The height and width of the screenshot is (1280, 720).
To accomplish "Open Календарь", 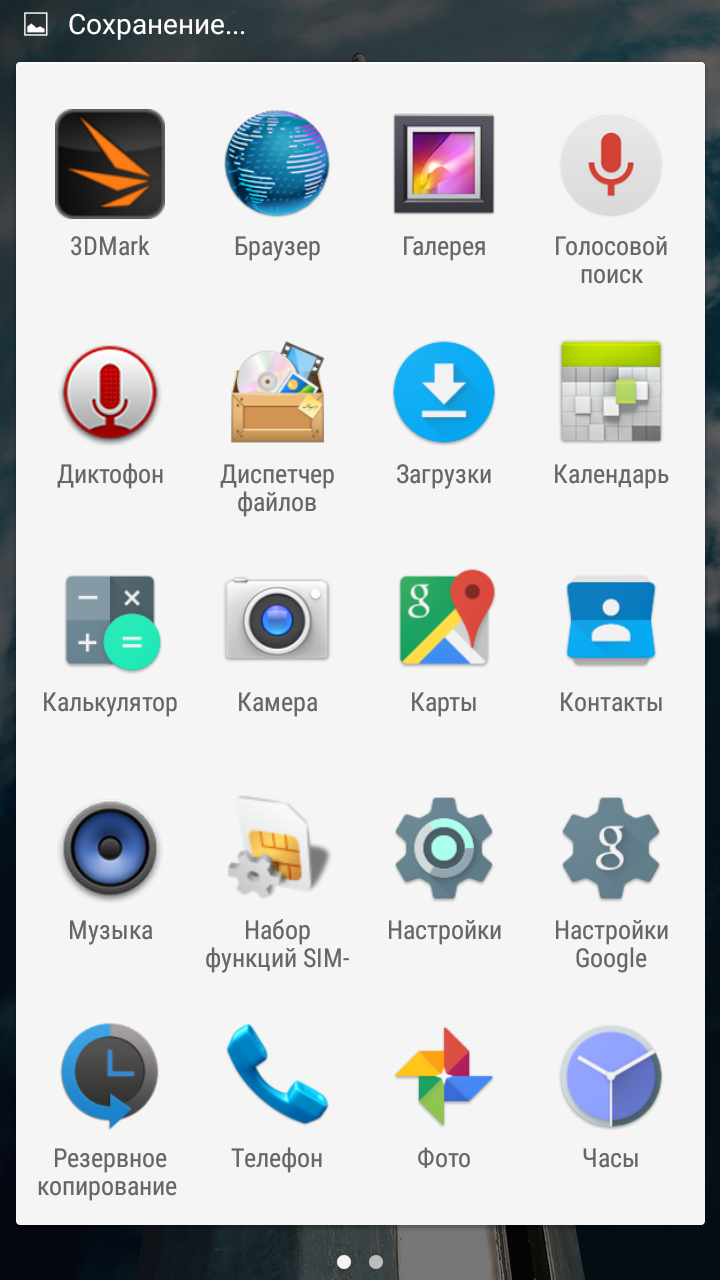I will tap(611, 392).
